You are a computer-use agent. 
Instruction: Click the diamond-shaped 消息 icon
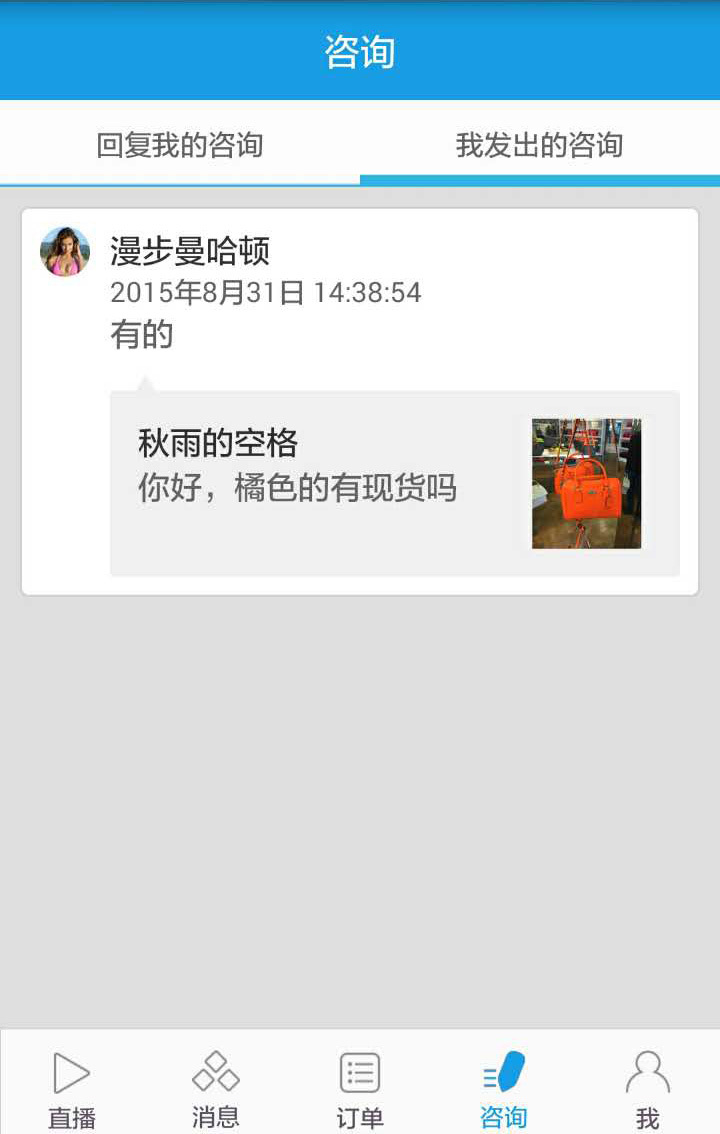(215, 1070)
